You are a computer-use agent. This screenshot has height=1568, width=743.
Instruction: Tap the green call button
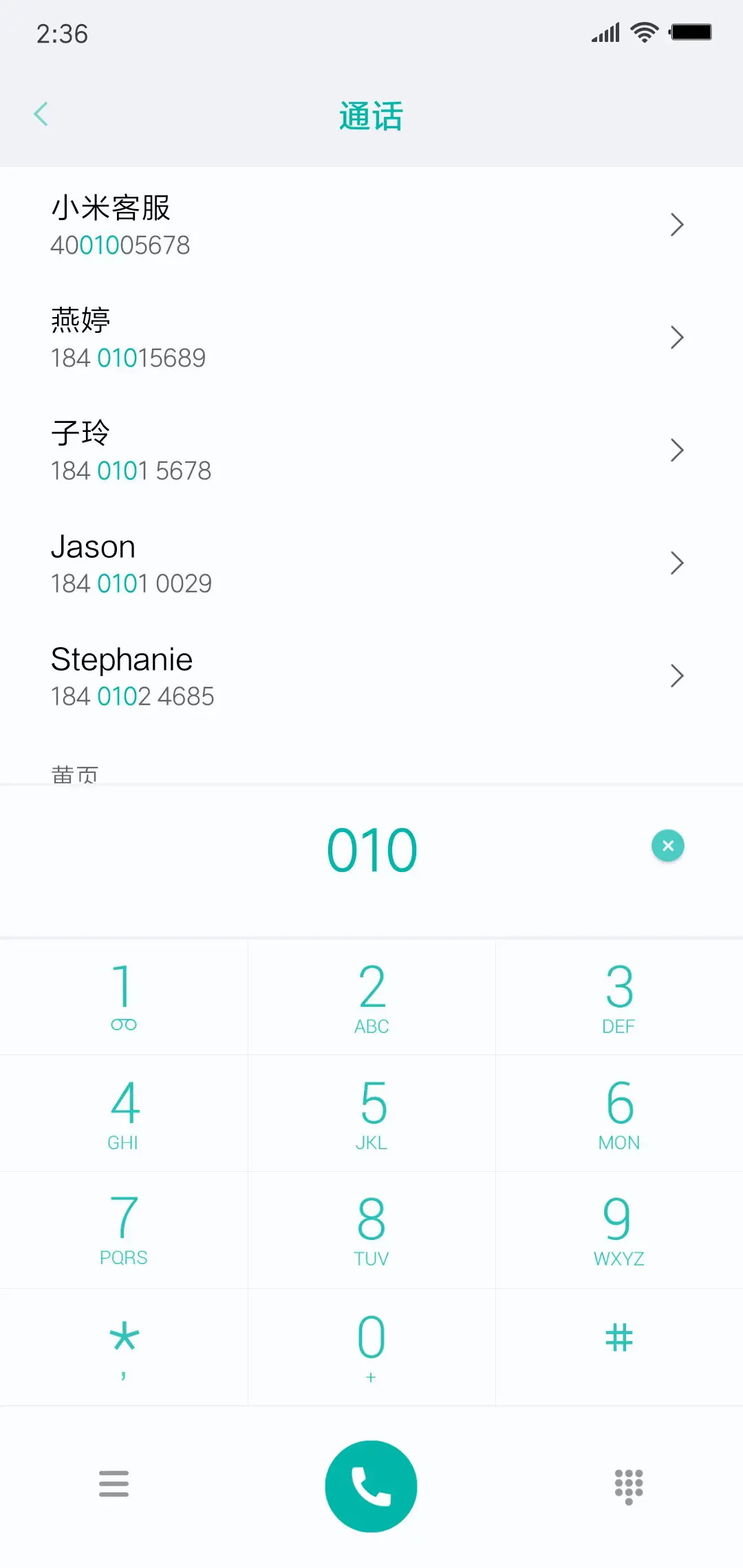pyautogui.click(x=371, y=1485)
